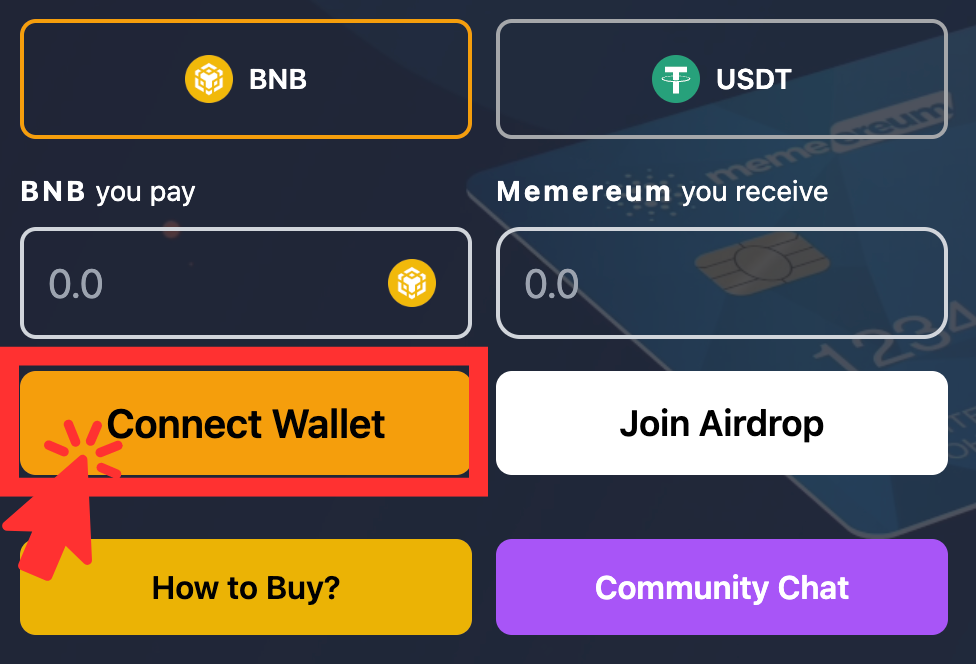Select BNB as payment currency
Image resolution: width=976 pixels, height=664 pixels.
tap(245, 79)
